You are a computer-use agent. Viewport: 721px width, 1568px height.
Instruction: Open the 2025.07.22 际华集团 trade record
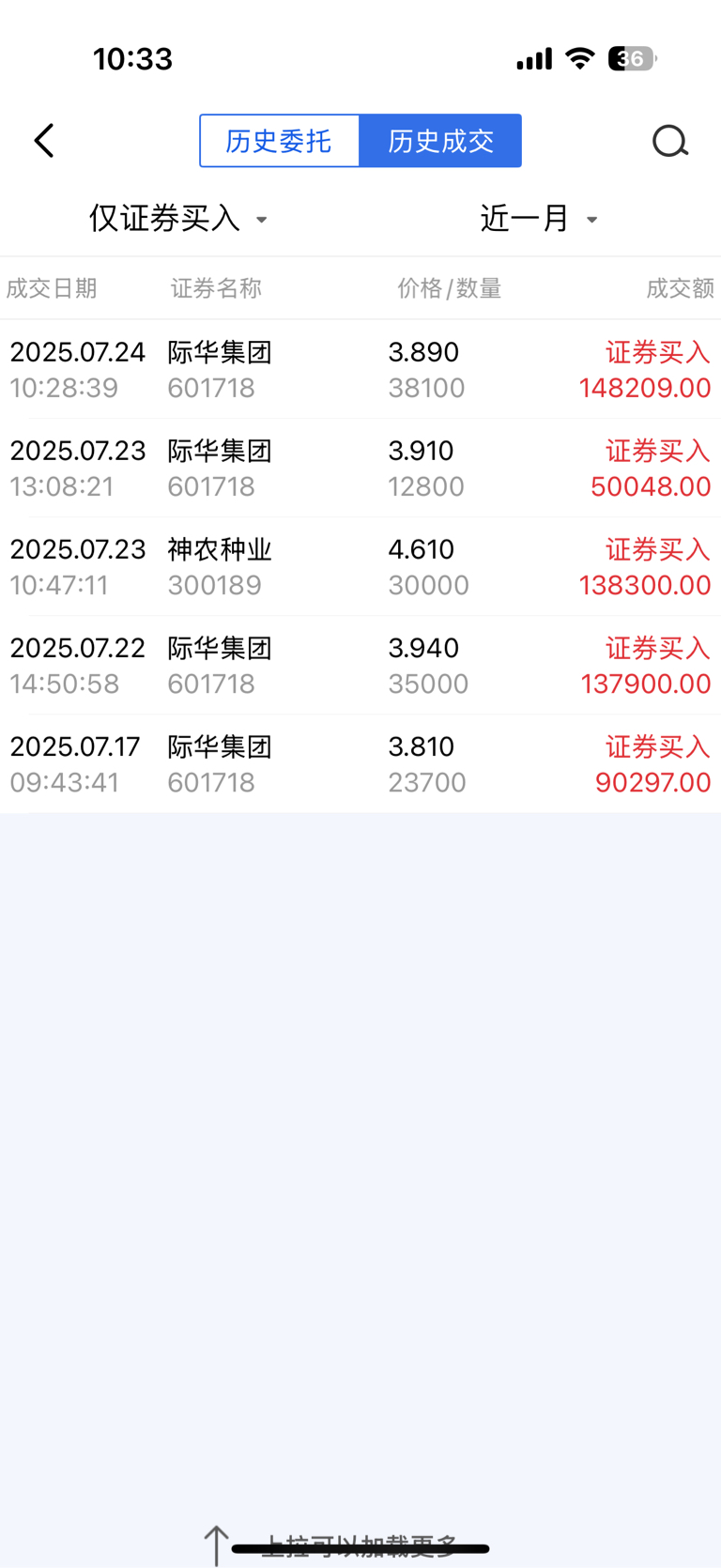point(360,666)
